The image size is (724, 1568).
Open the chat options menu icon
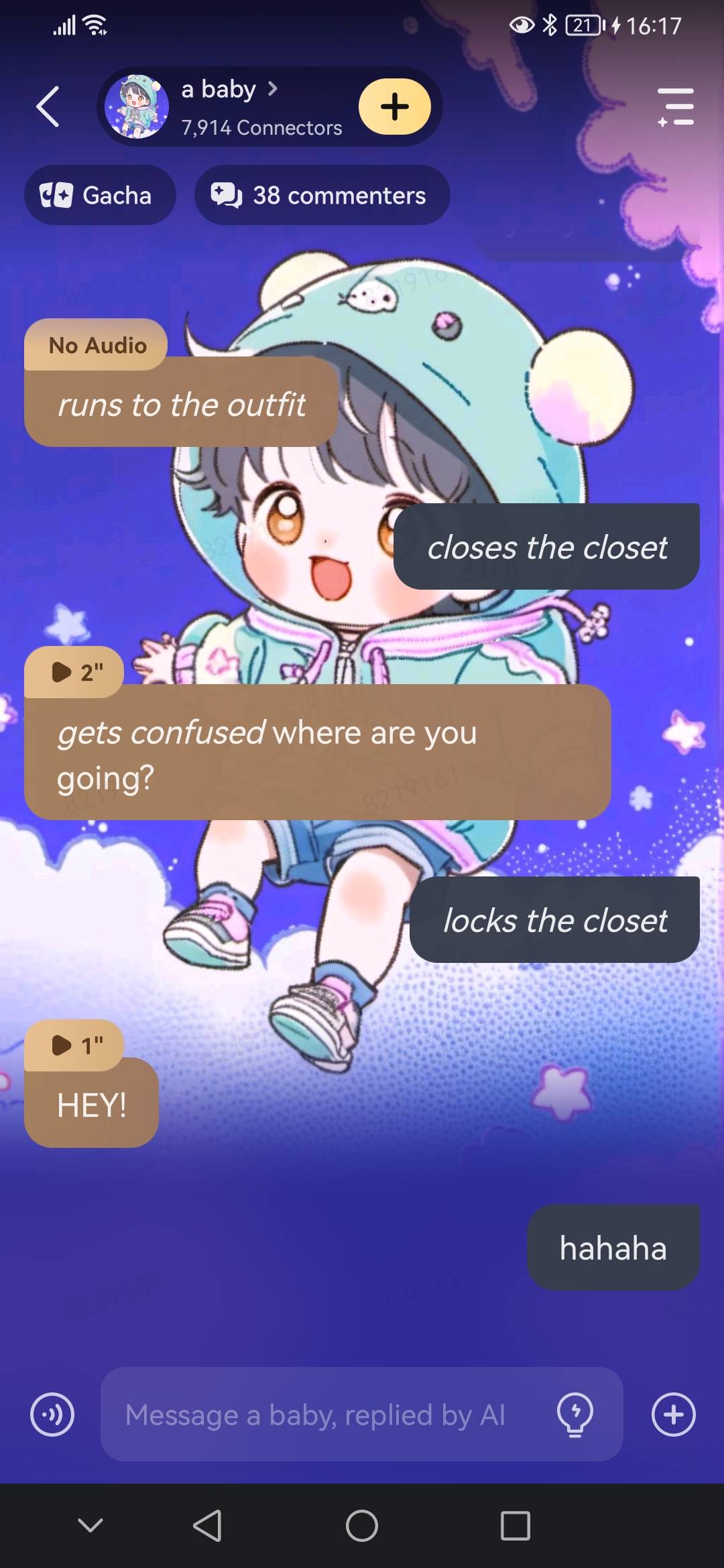(676, 107)
